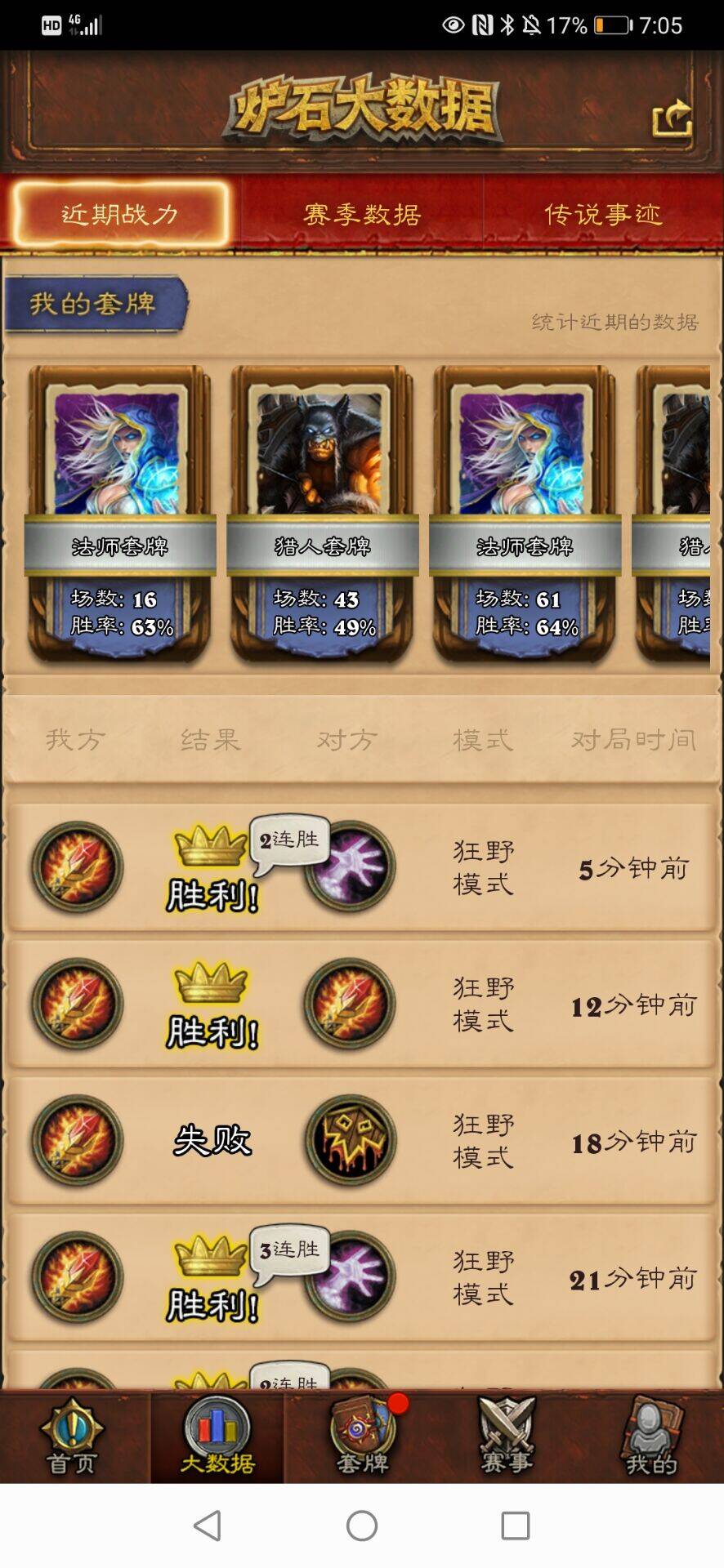The width and height of the screenshot is (724, 1568).
Task: Open the 法师套牌 card with 16 games
Action: click(120, 514)
